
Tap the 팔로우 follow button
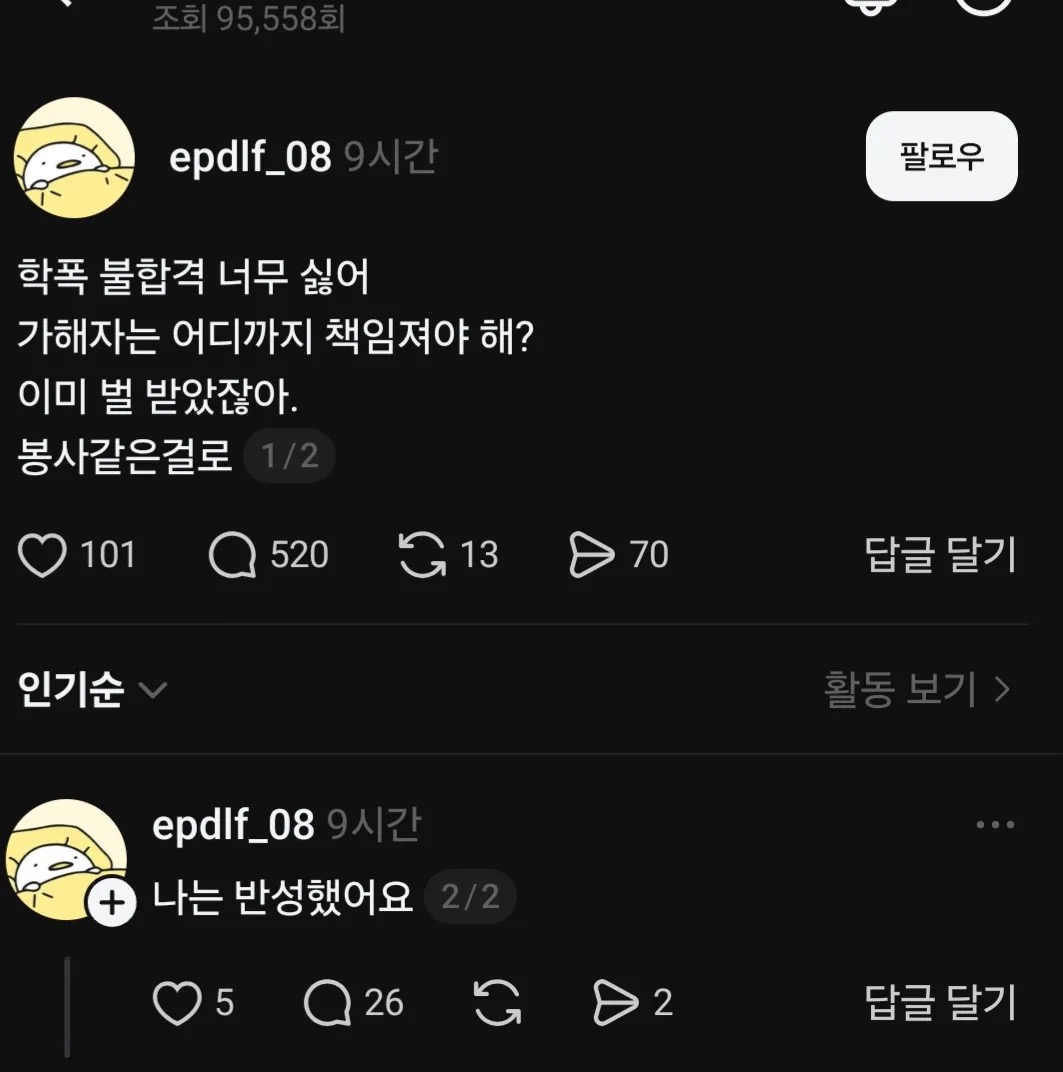point(940,157)
